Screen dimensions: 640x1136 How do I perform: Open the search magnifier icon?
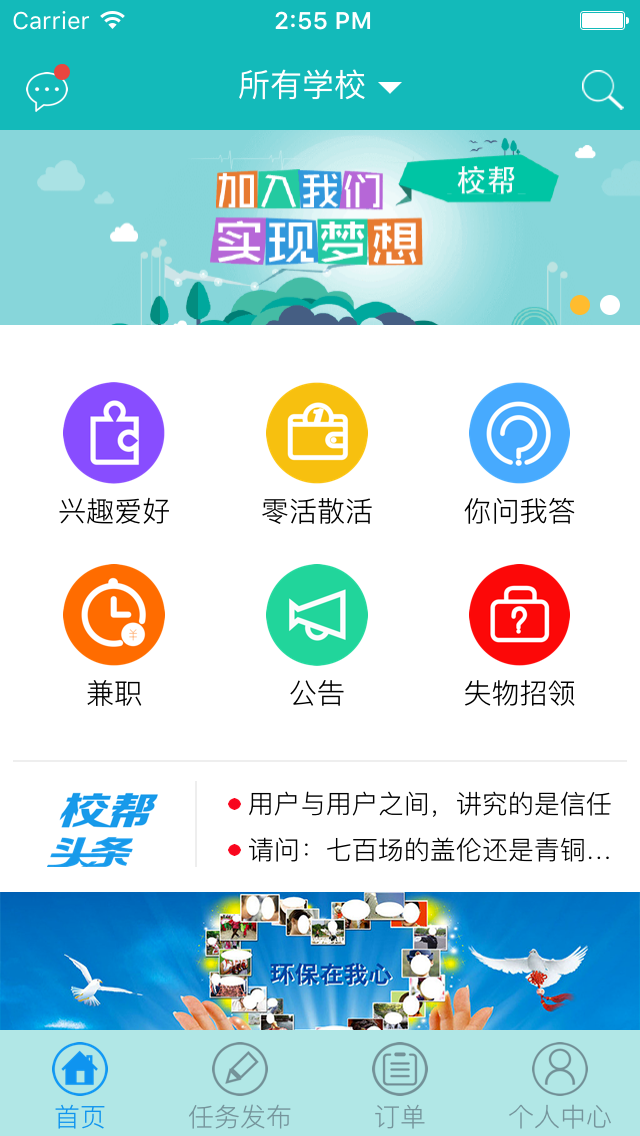point(602,89)
